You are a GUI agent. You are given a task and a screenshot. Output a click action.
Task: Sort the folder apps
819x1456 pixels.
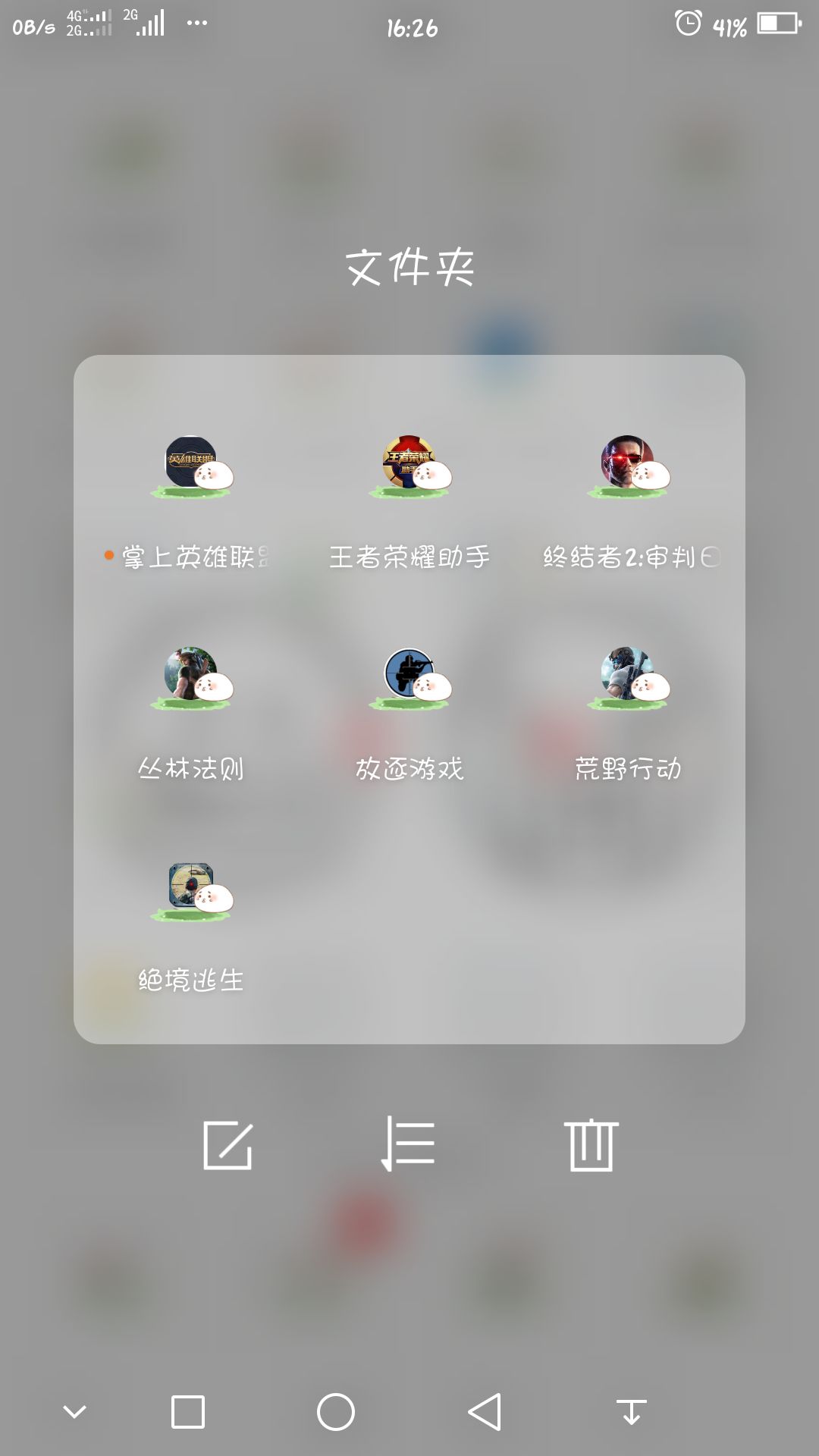[409, 1144]
